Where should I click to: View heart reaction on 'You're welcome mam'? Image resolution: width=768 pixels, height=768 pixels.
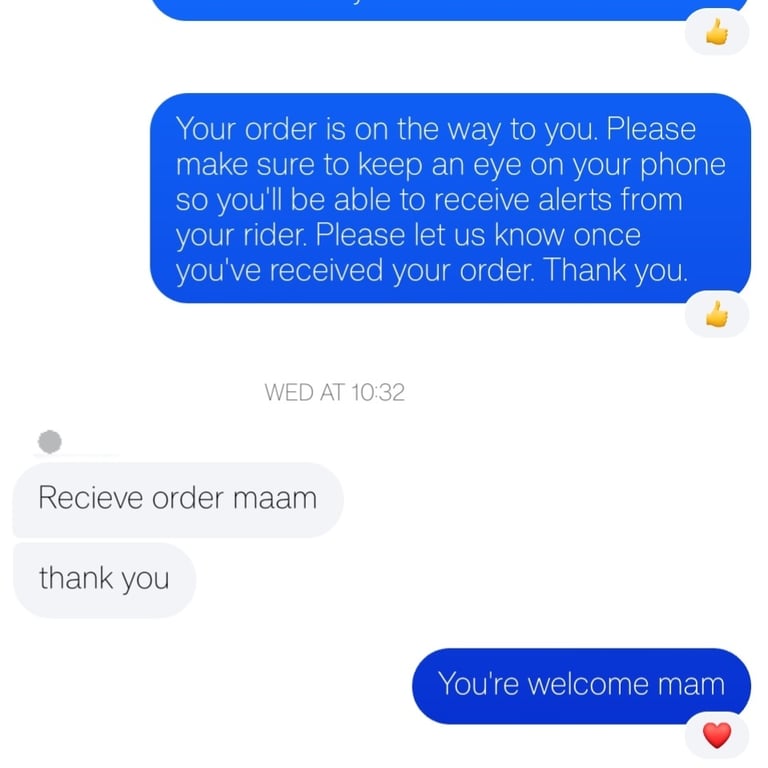(717, 735)
